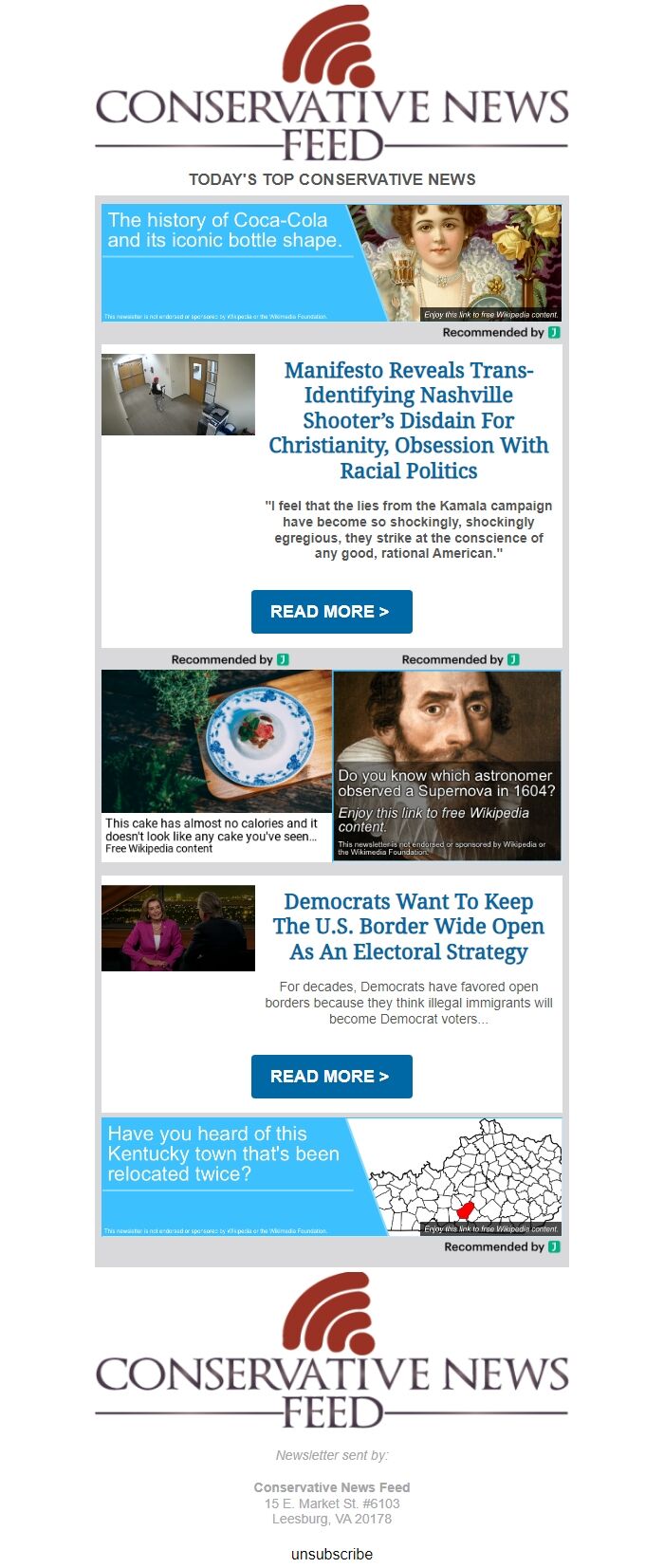Read more about the Nashville manifesto
The height and width of the screenshot is (1568, 664).
(331, 612)
